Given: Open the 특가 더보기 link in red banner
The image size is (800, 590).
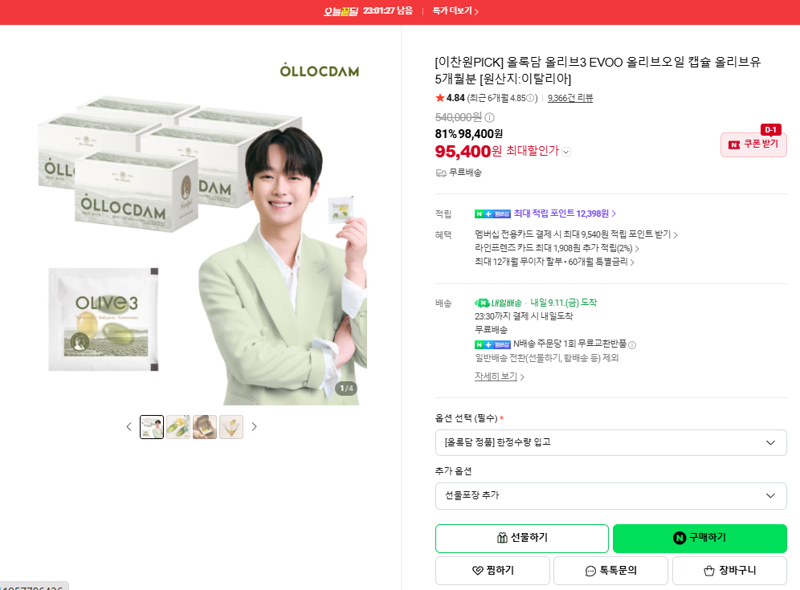Looking at the screenshot, I should pos(455,11).
